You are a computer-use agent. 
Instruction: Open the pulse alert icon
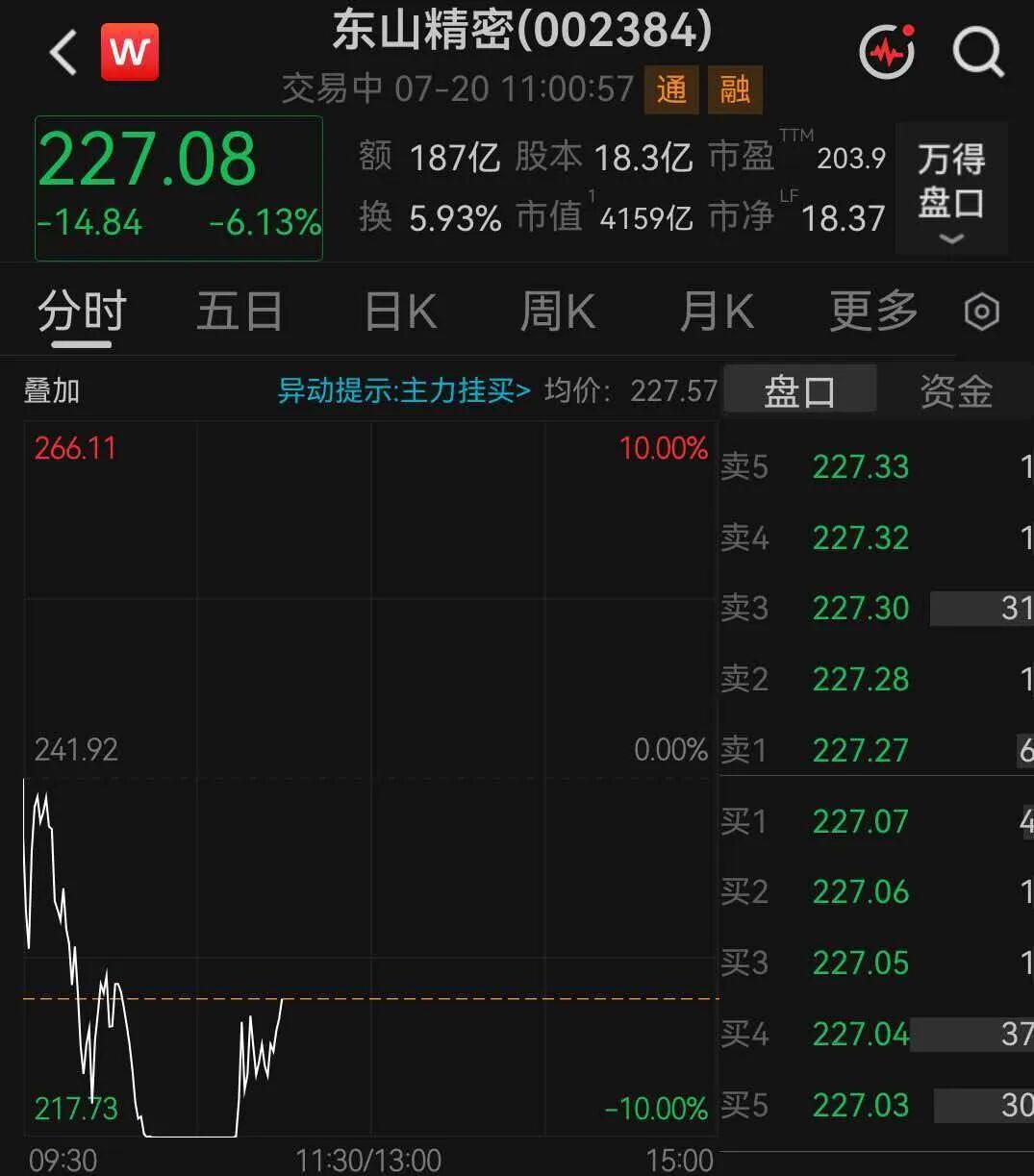coord(887,52)
